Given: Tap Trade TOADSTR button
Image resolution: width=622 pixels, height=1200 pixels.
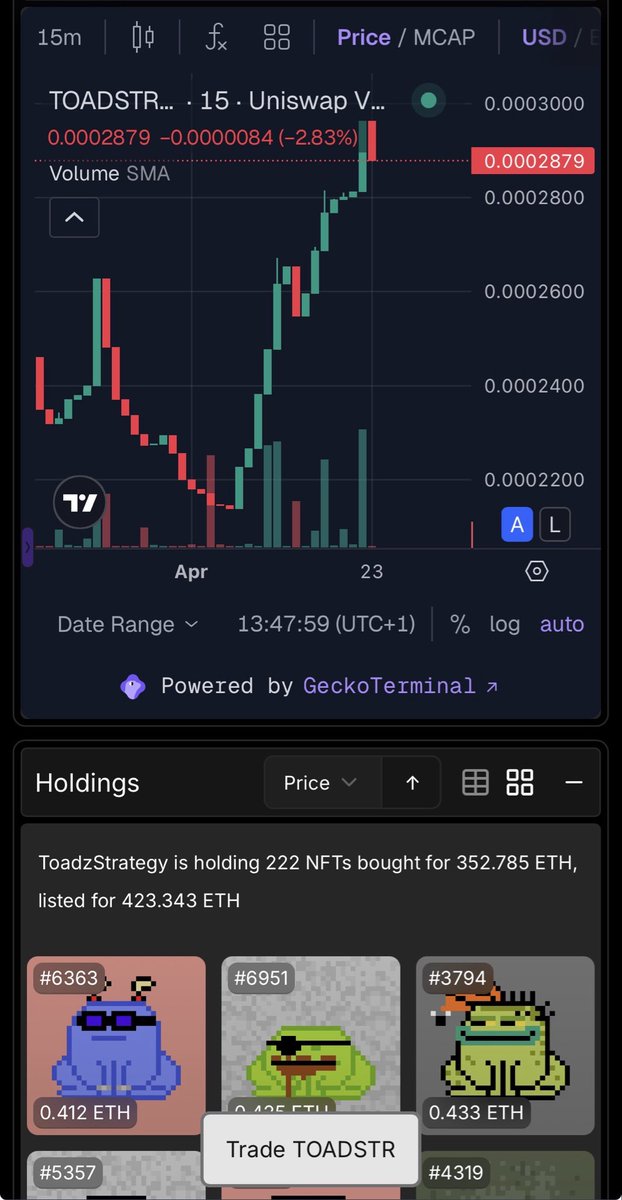Looking at the screenshot, I should point(310,1149).
